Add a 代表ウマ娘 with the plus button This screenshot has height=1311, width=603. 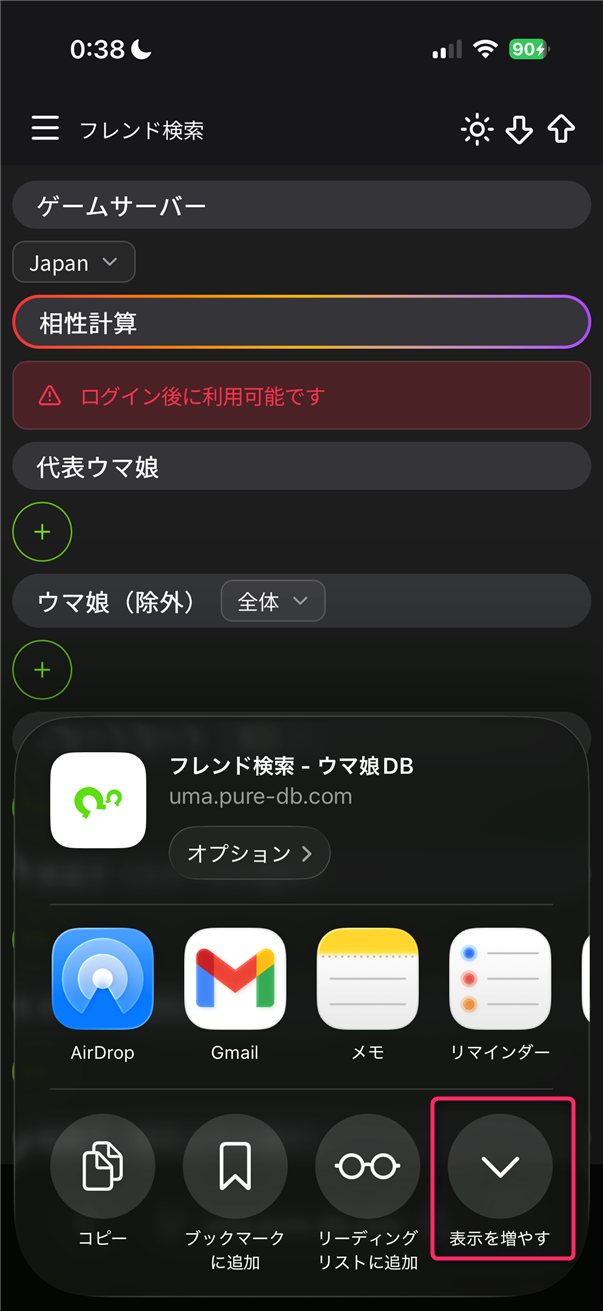(42, 532)
